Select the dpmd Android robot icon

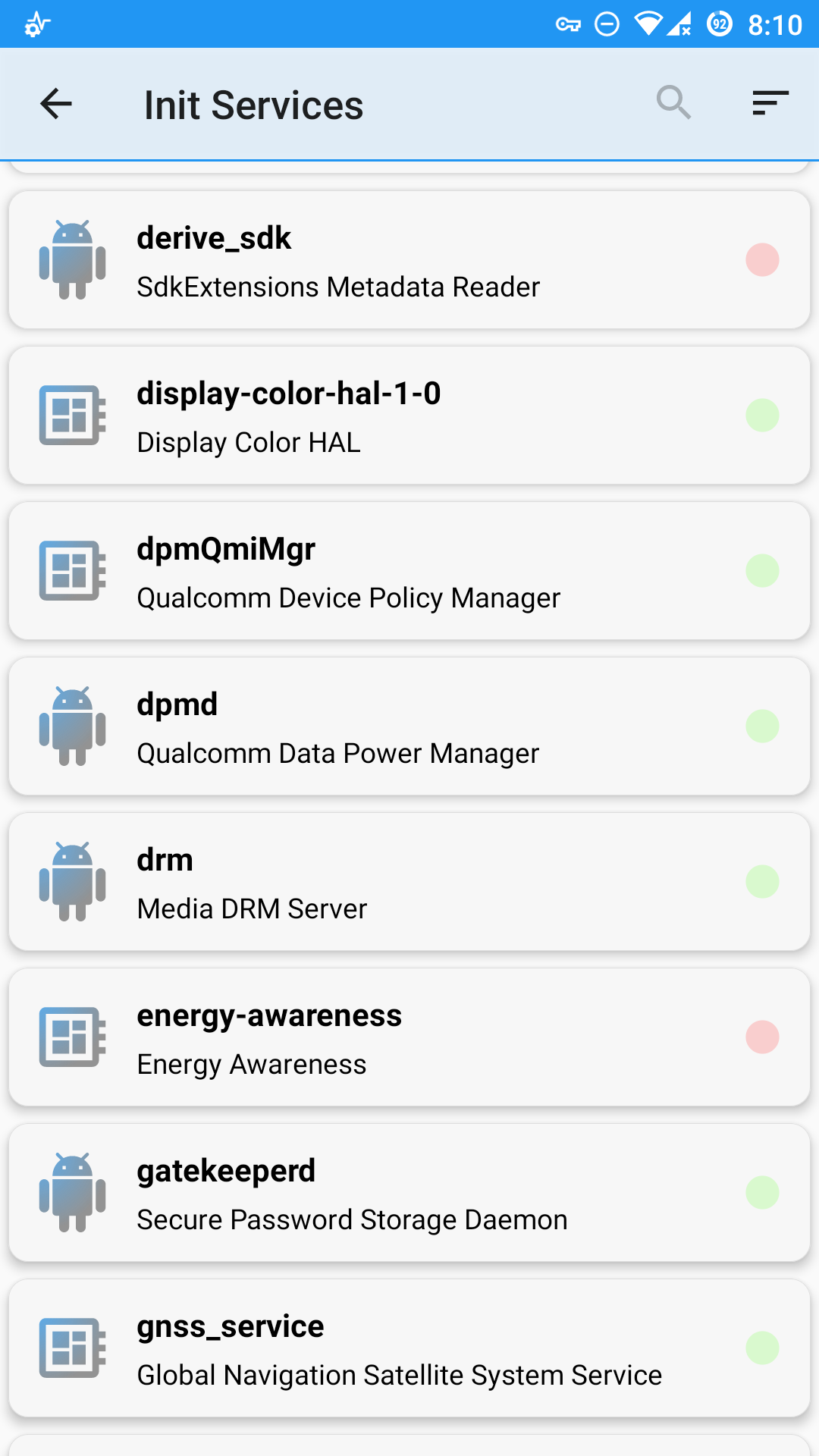coord(72,726)
